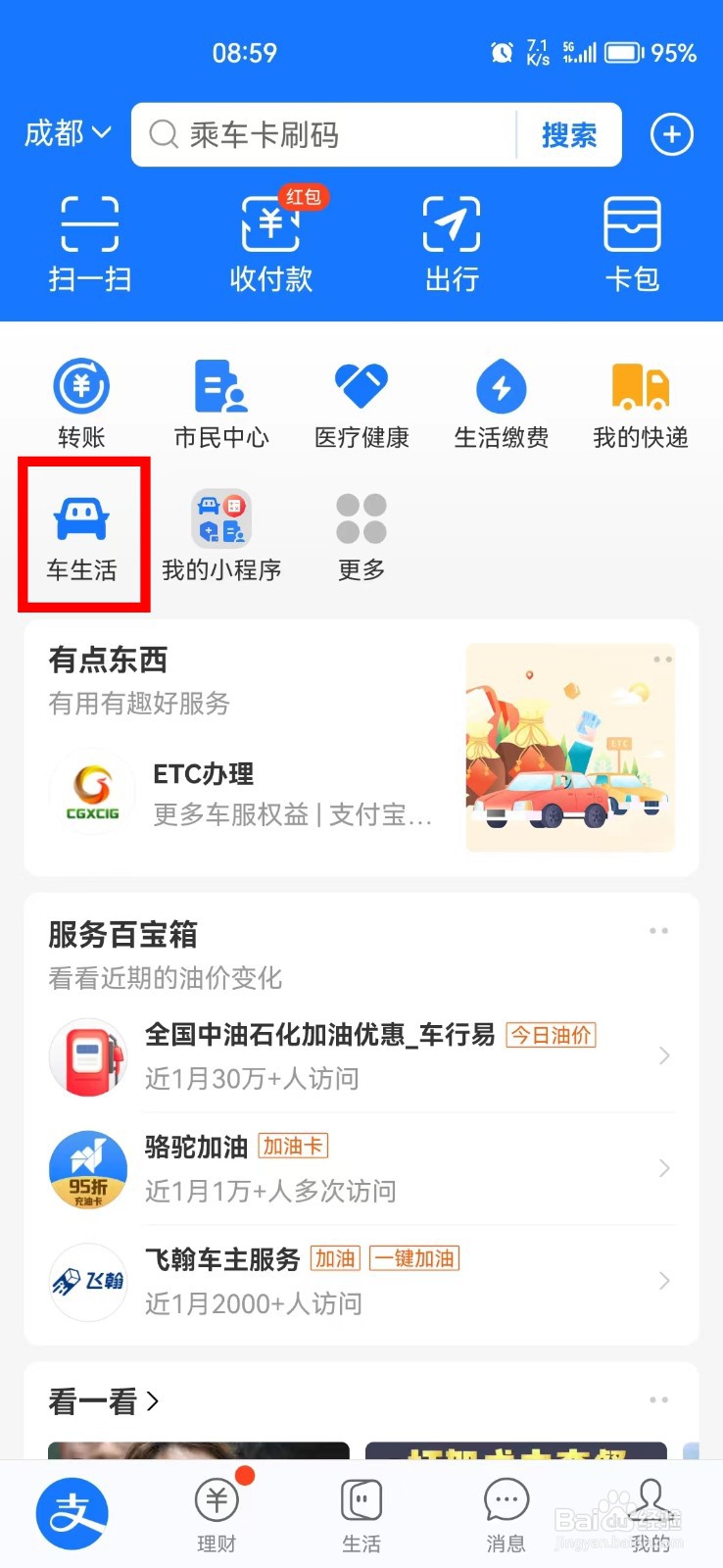Open the 收付款 payment code icon
This screenshot has height=1568, width=723.
click(x=269, y=240)
